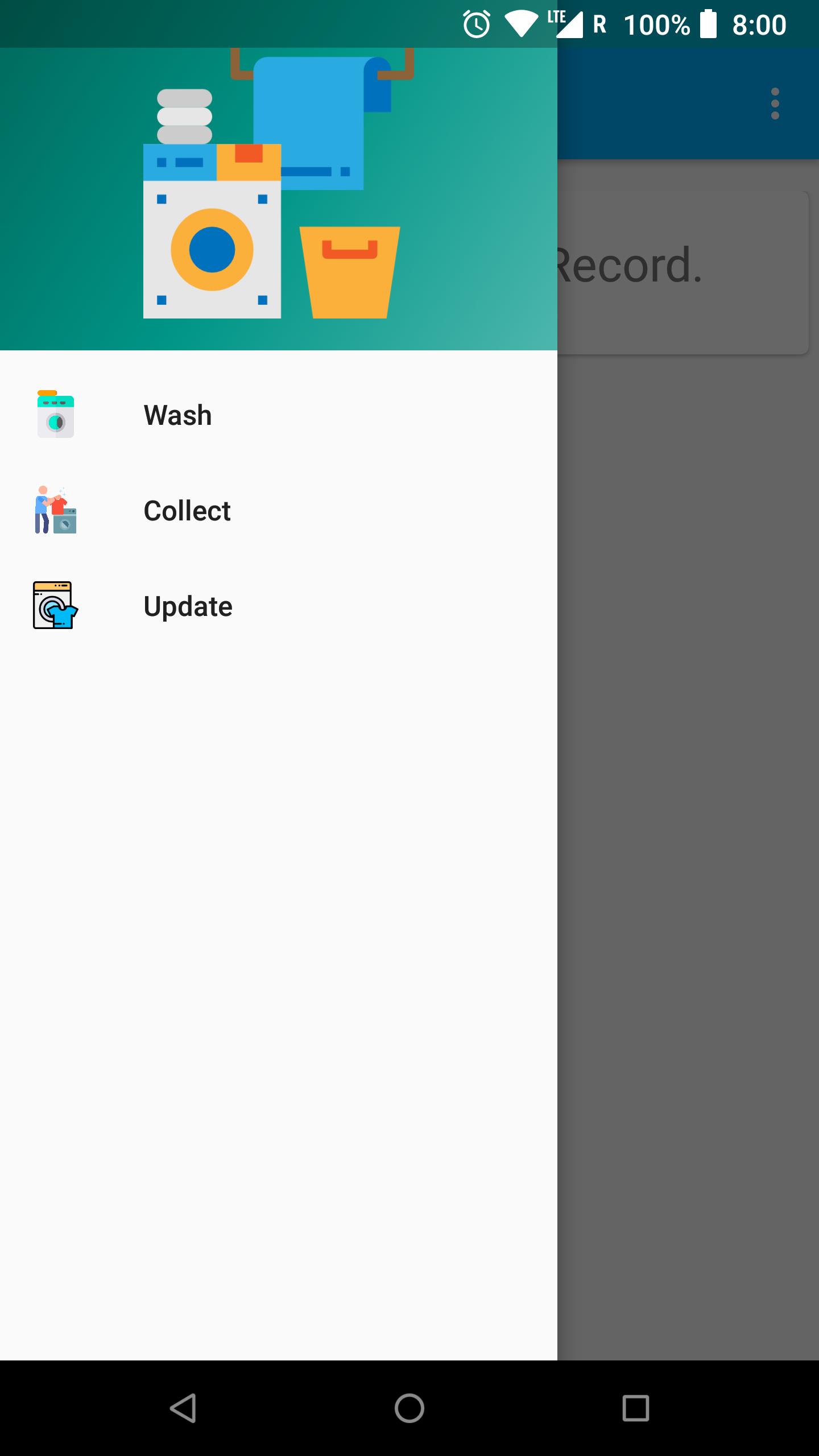Tap the system back button
This screenshot has width=819, height=1456.
[183, 1408]
